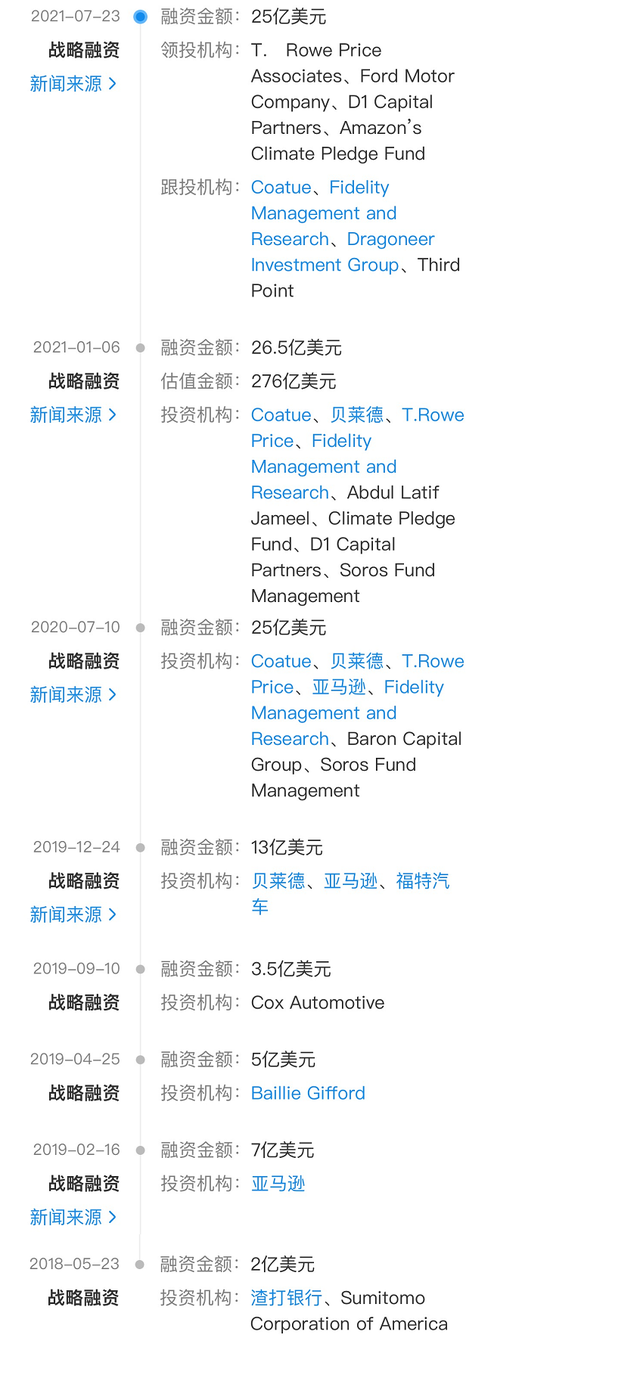Viewport: 640px width, 1378px height.
Task: Open 新闻来源 for the 2021-07-23 round
Action: [x=73, y=84]
